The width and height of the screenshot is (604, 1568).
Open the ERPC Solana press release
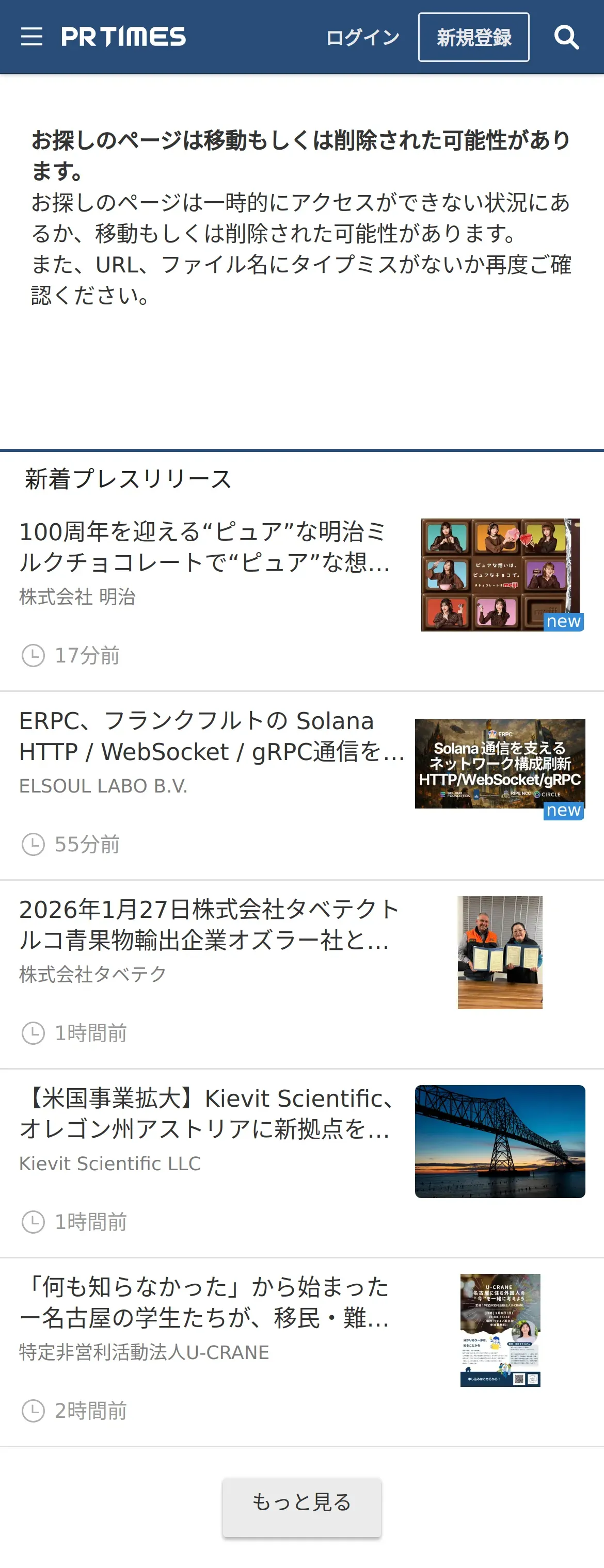click(x=211, y=736)
